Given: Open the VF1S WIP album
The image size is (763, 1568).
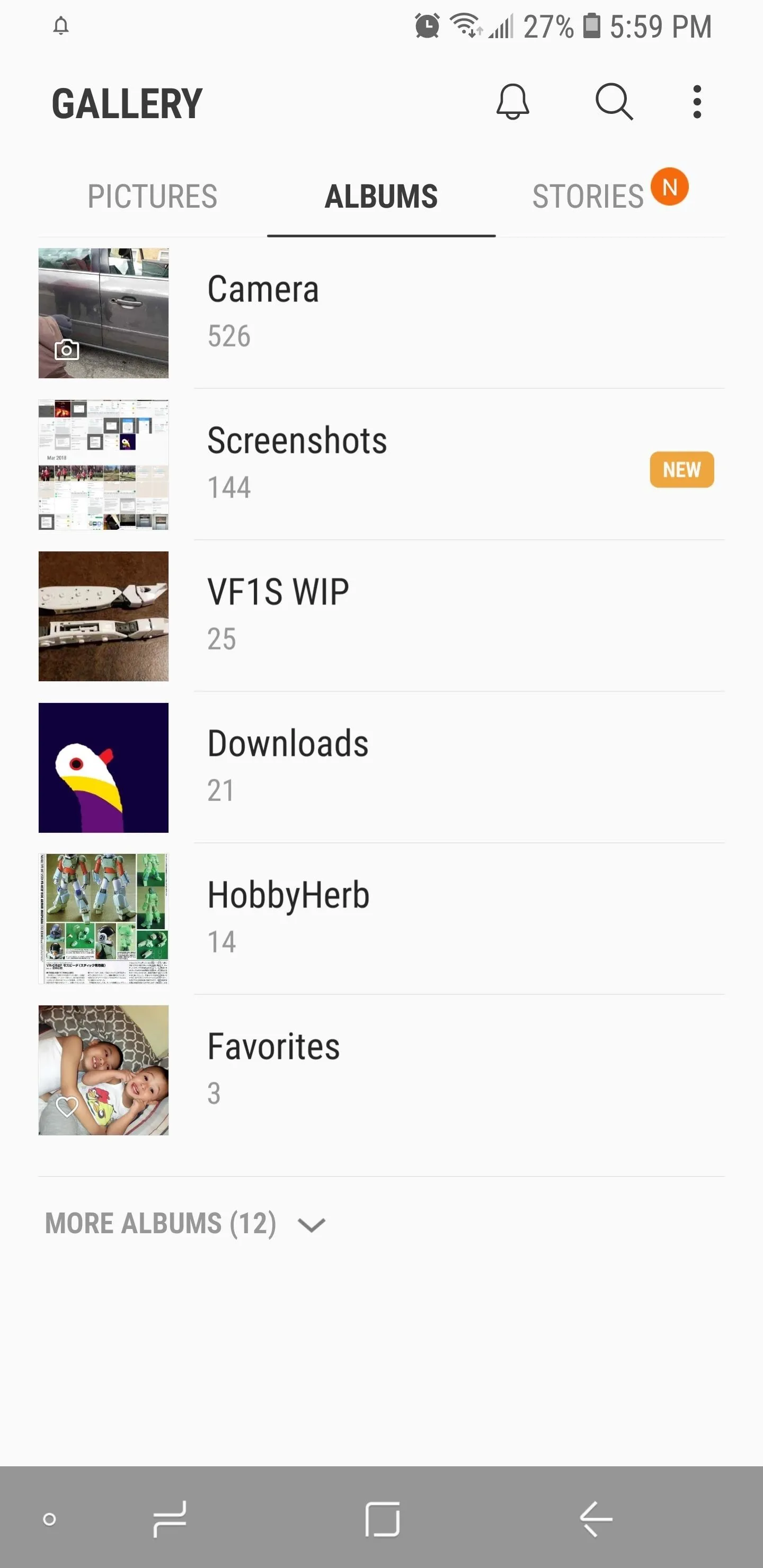Looking at the screenshot, I should 381,616.
